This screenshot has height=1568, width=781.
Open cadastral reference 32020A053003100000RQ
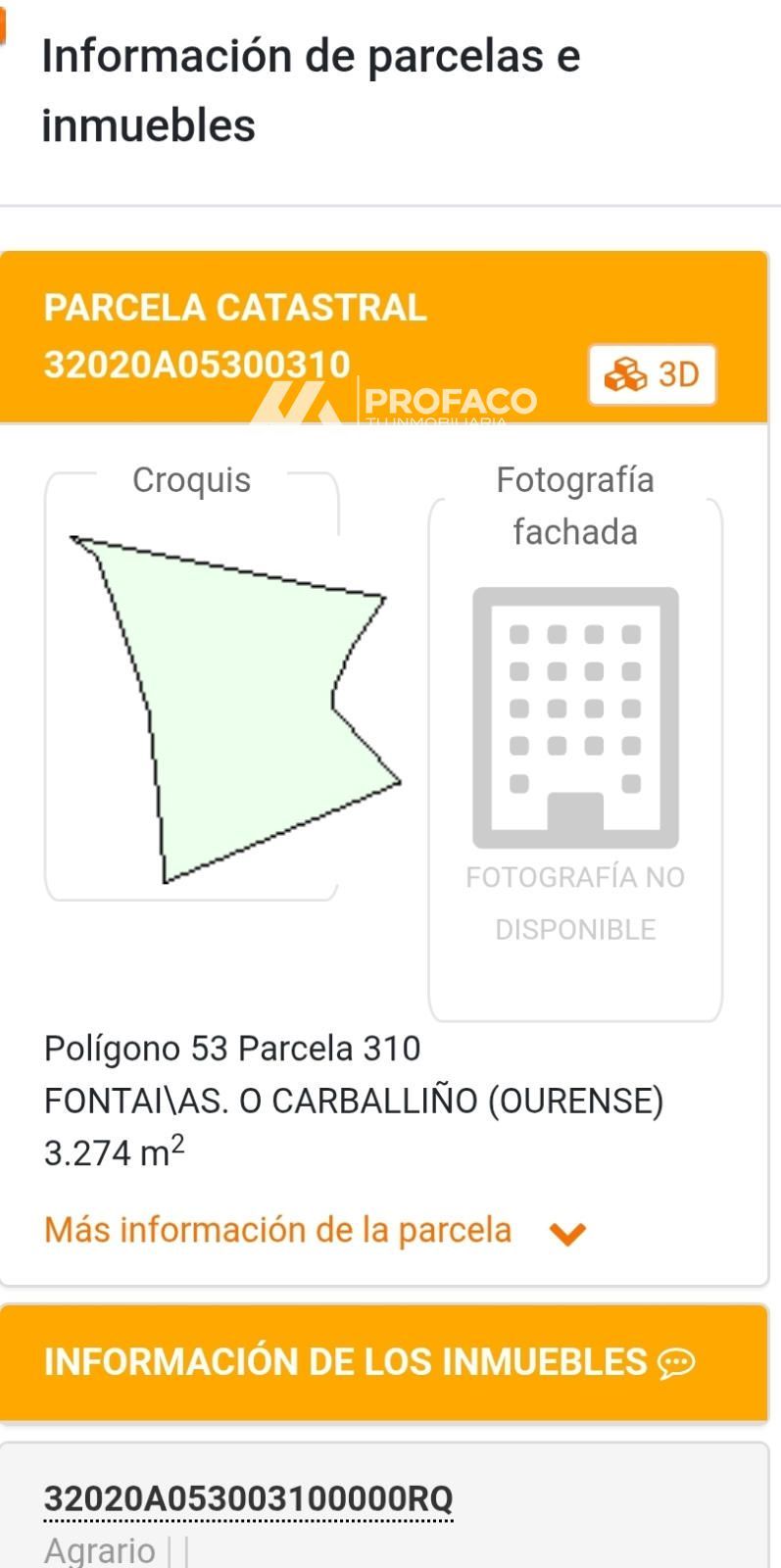[x=248, y=1498]
